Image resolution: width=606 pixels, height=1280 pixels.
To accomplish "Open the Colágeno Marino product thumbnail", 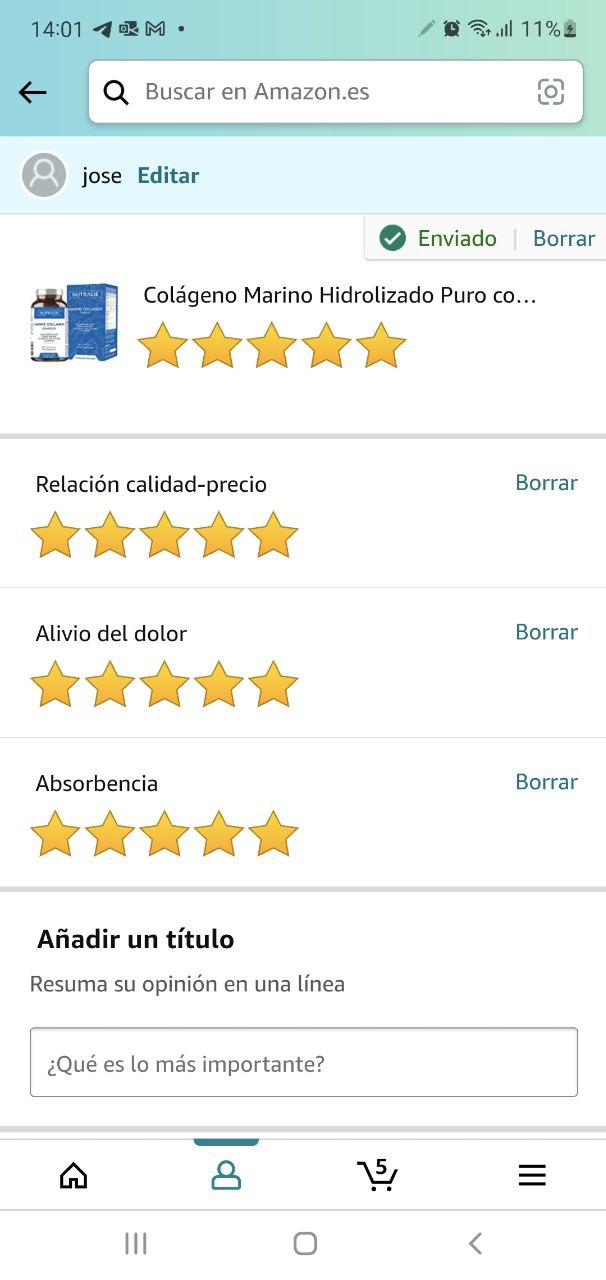I will click(x=74, y=322).
